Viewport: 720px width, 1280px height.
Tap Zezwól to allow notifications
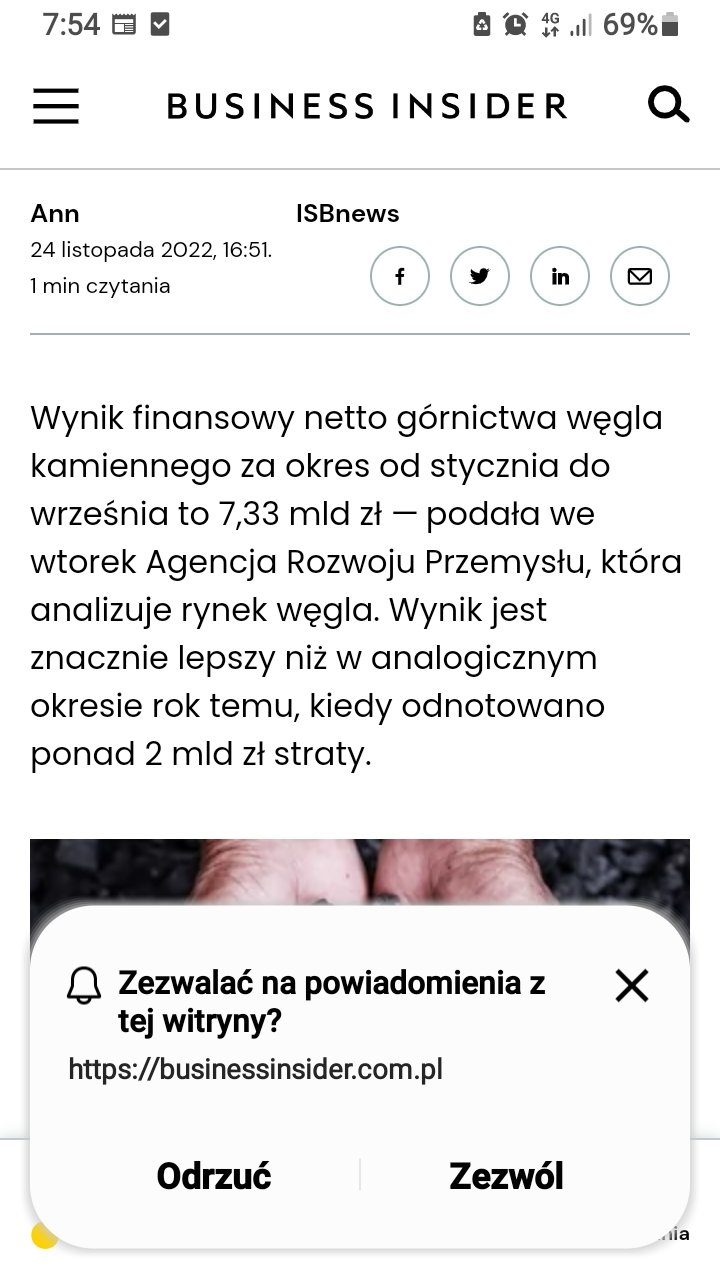[506, 1176]
